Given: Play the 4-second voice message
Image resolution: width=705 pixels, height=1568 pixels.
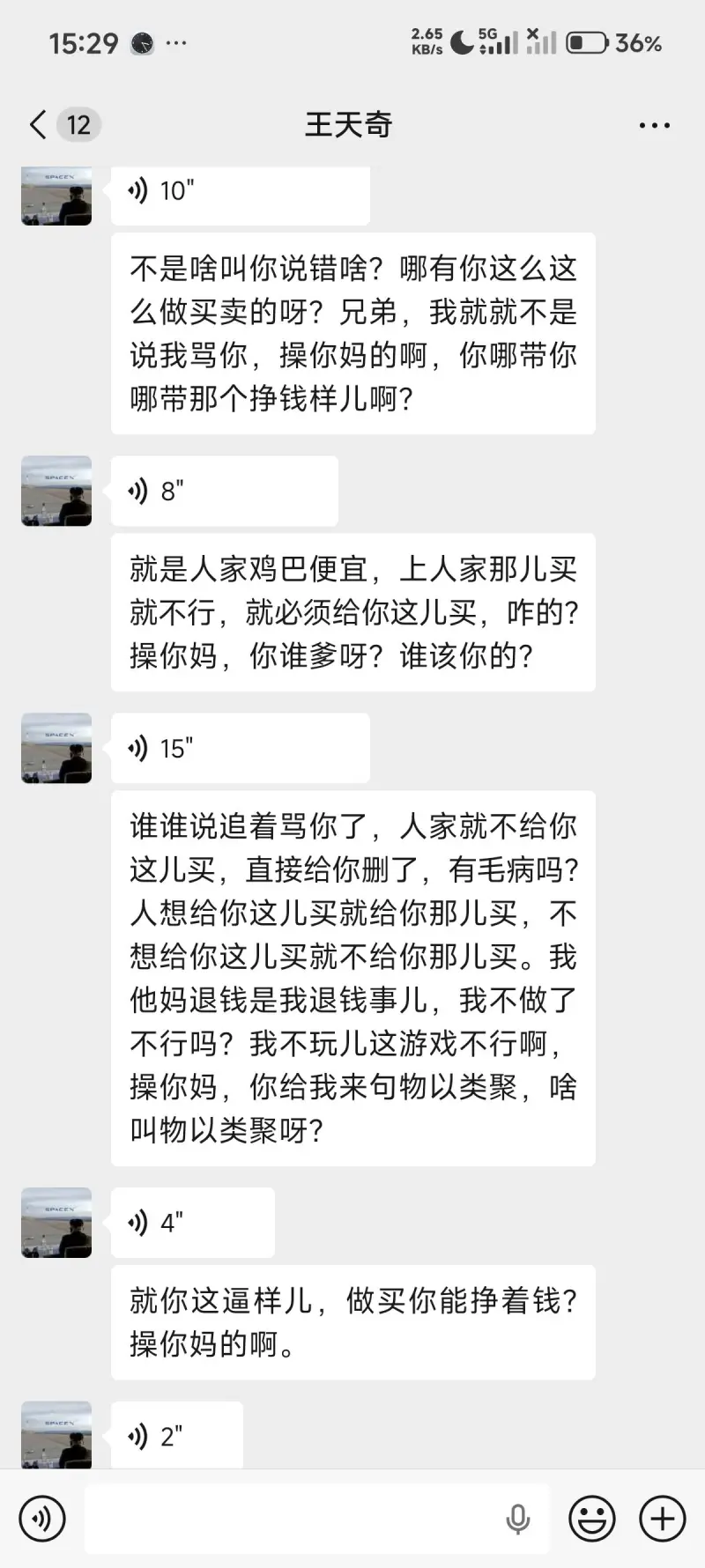Looking at the screenshot, I should pos(192,1223).
